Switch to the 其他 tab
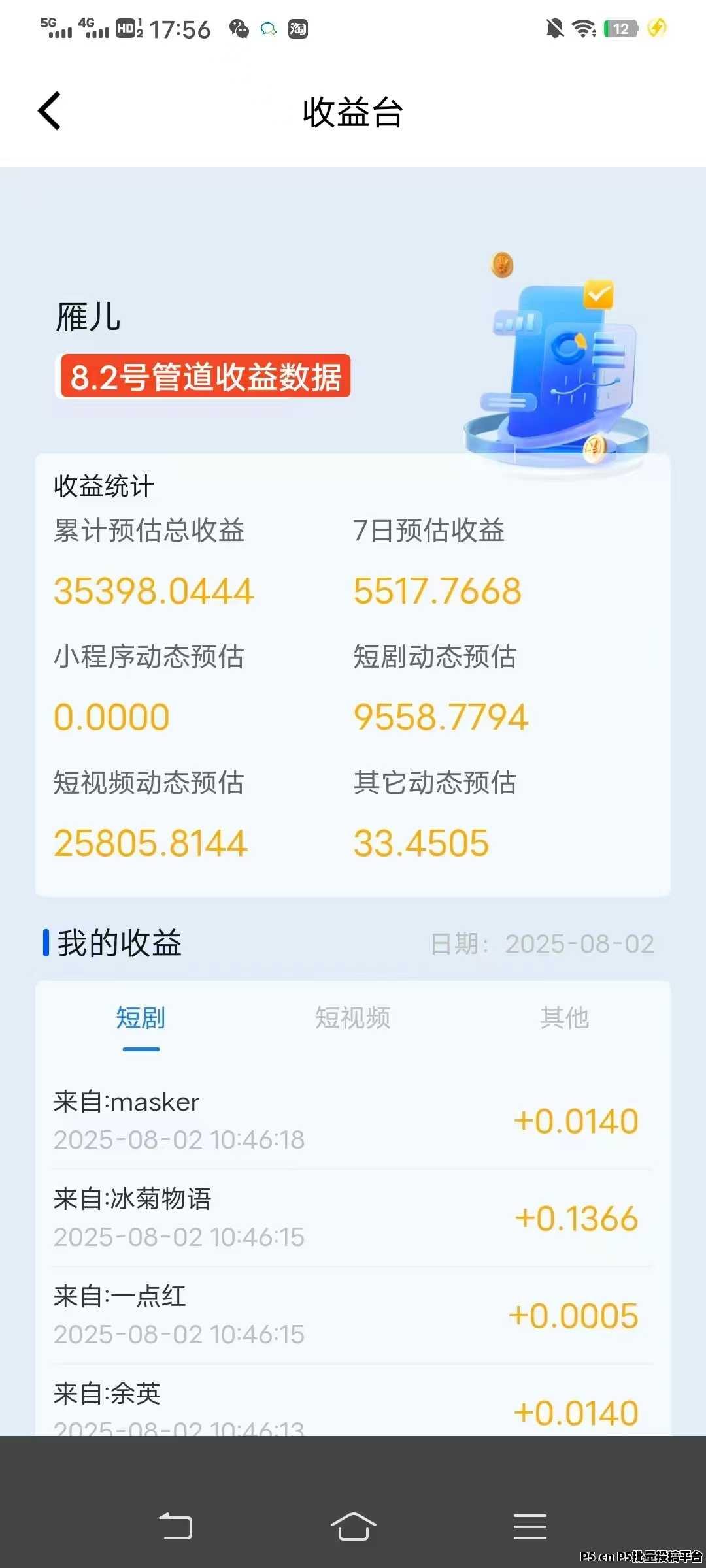 click(x=565, y=1018)
